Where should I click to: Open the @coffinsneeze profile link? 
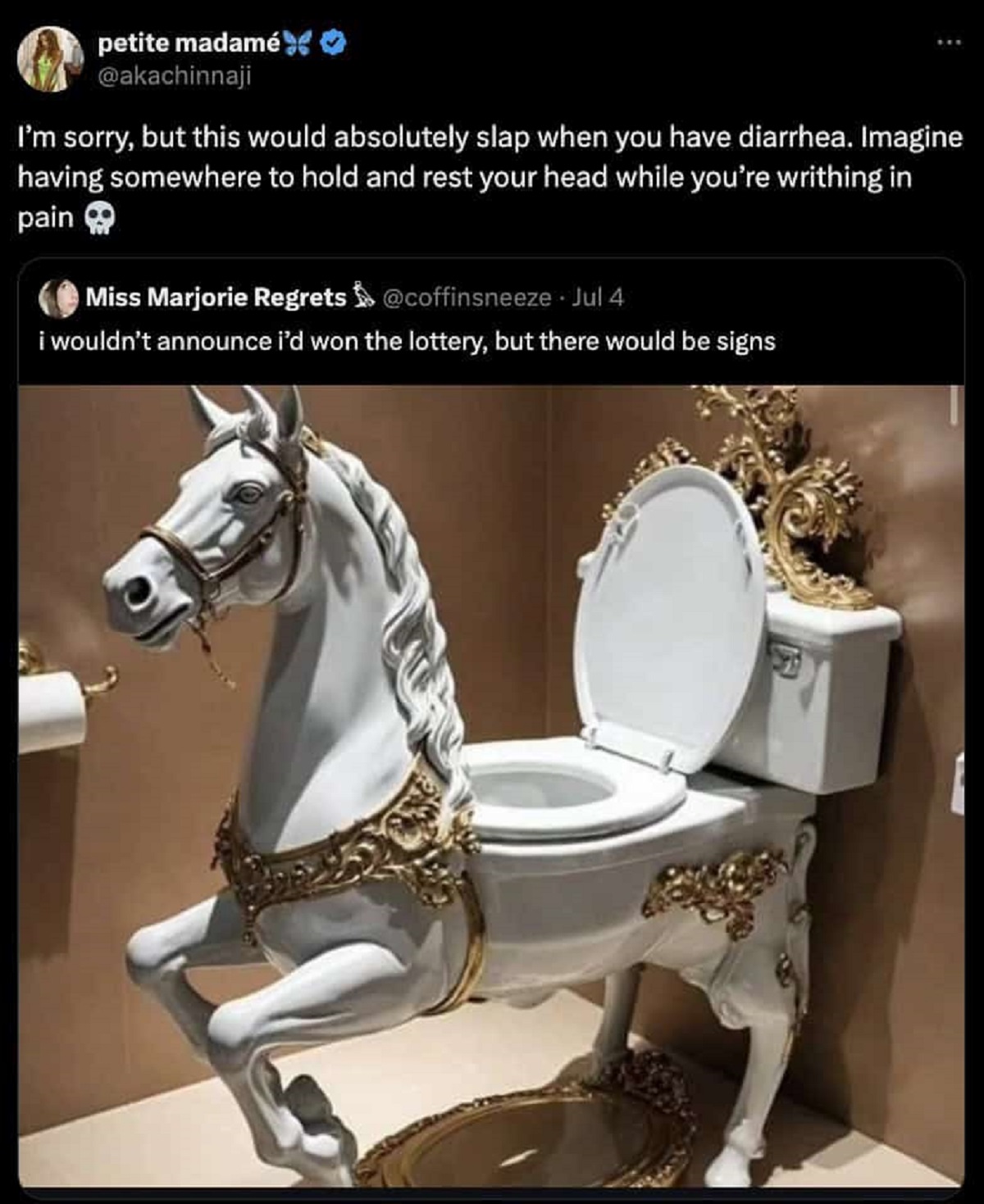(x=468, y=299)
